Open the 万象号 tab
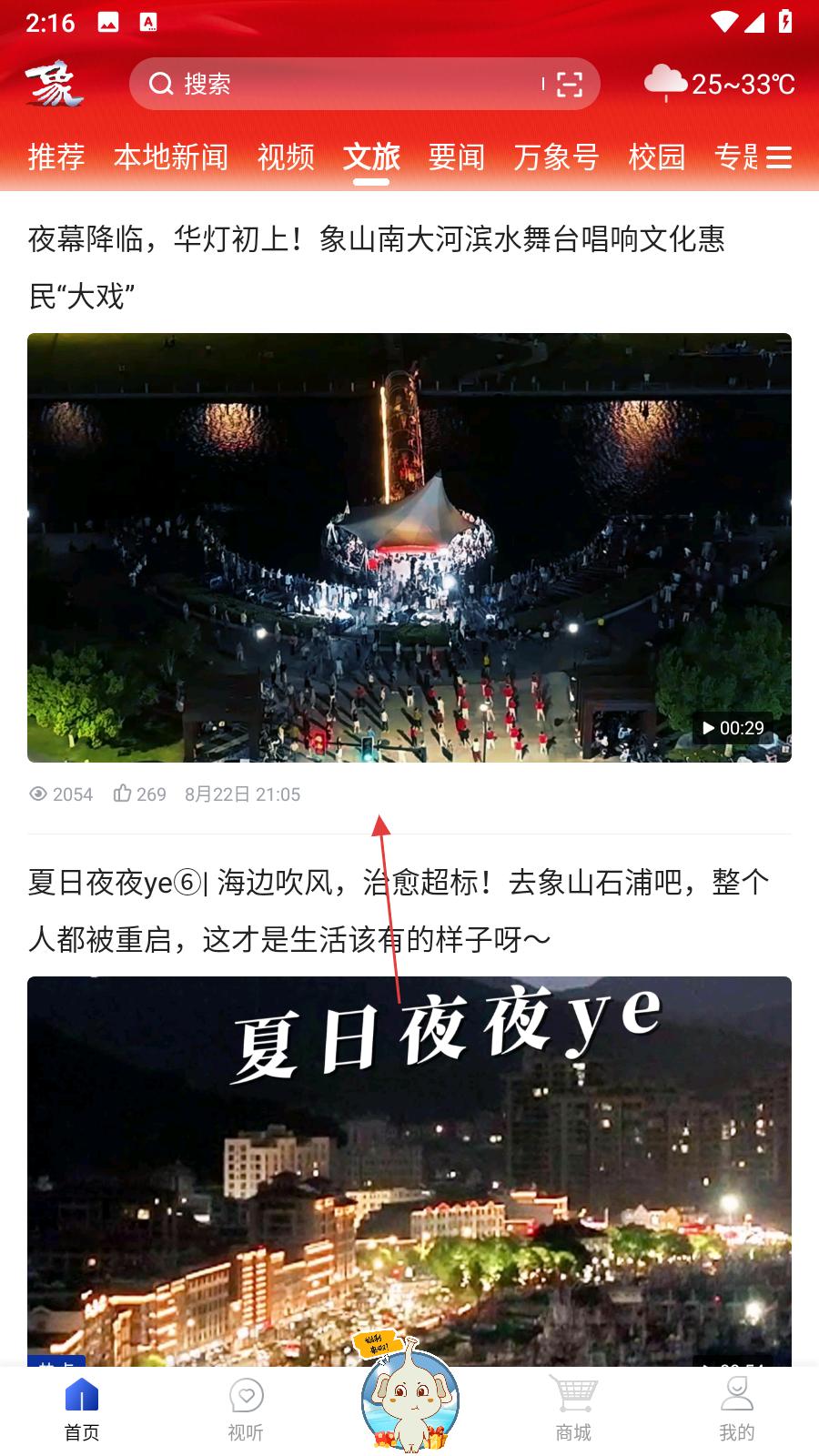The width and height of the screenshot is (819, 1456). [x=556, y=157]
